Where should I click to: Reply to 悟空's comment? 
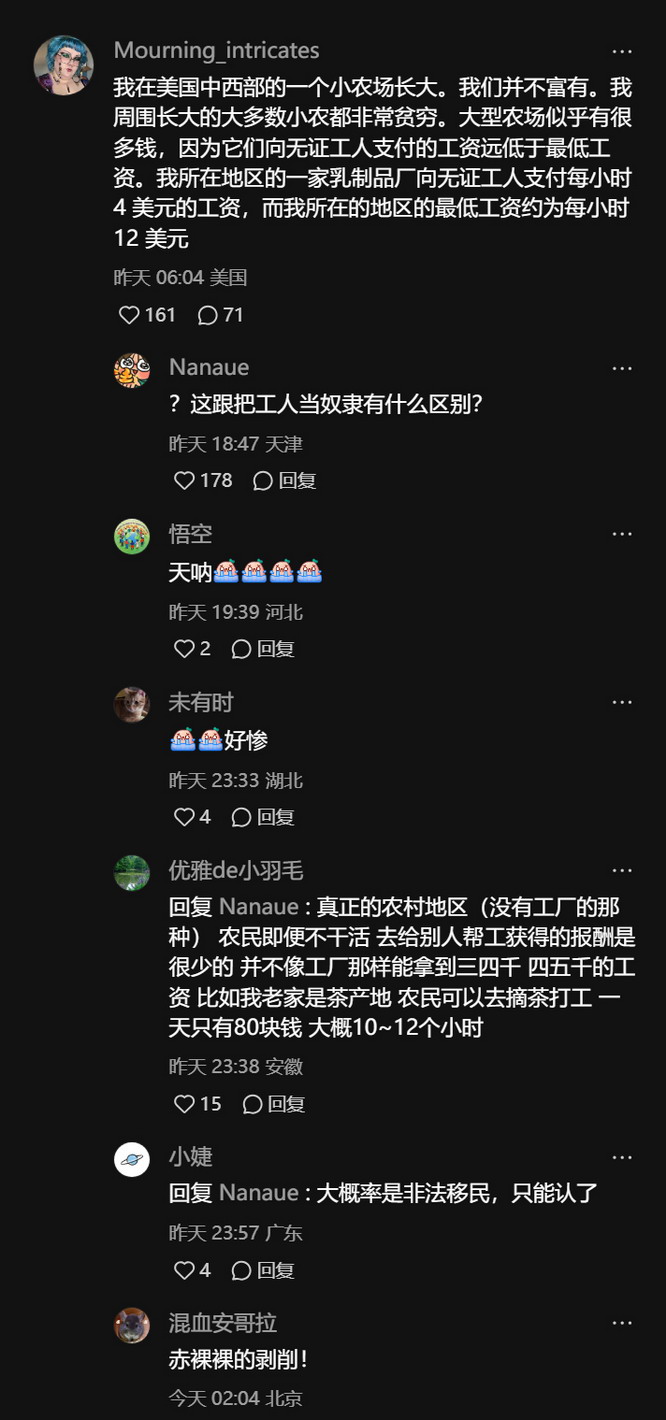pos(263,649)
